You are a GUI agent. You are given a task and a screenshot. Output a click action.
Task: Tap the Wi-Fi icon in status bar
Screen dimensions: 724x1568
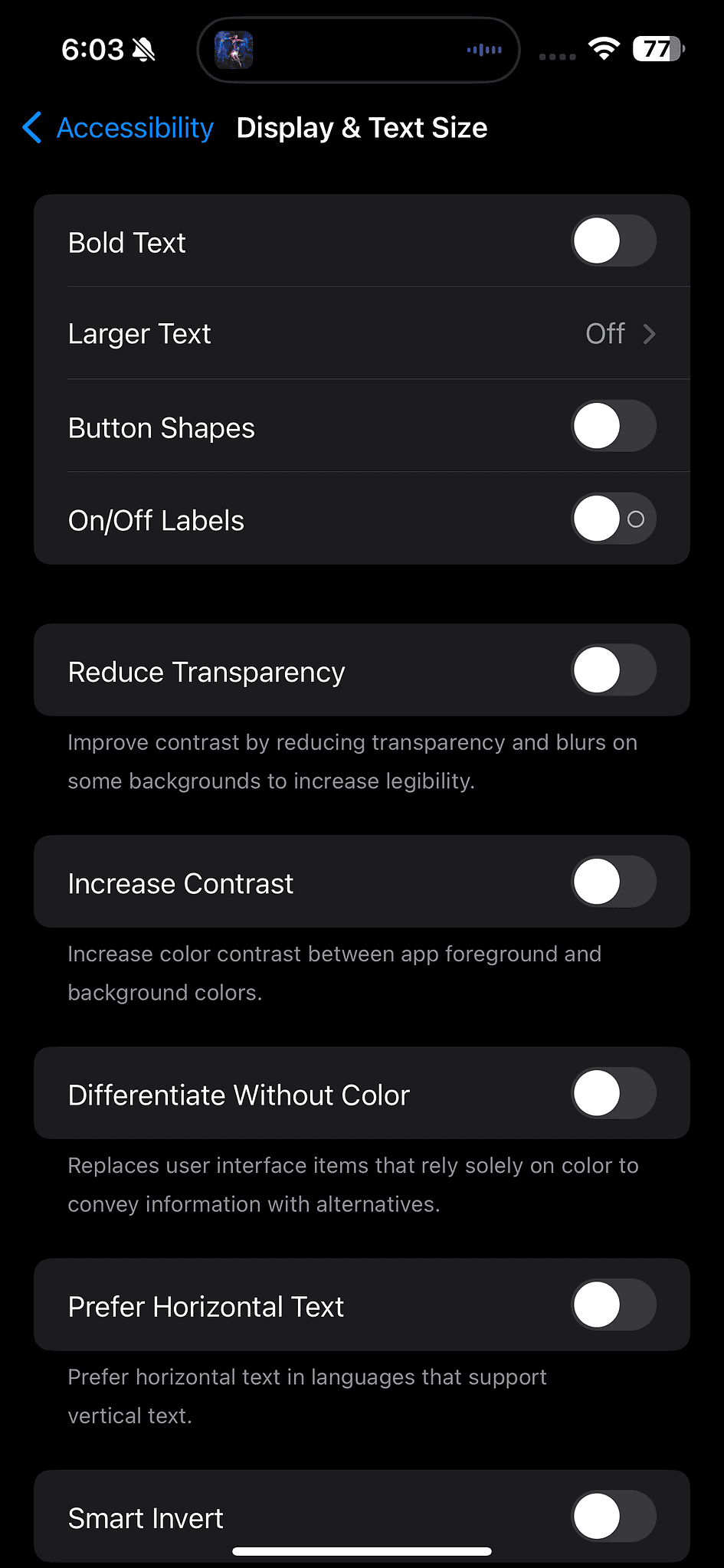coord(604,49)
